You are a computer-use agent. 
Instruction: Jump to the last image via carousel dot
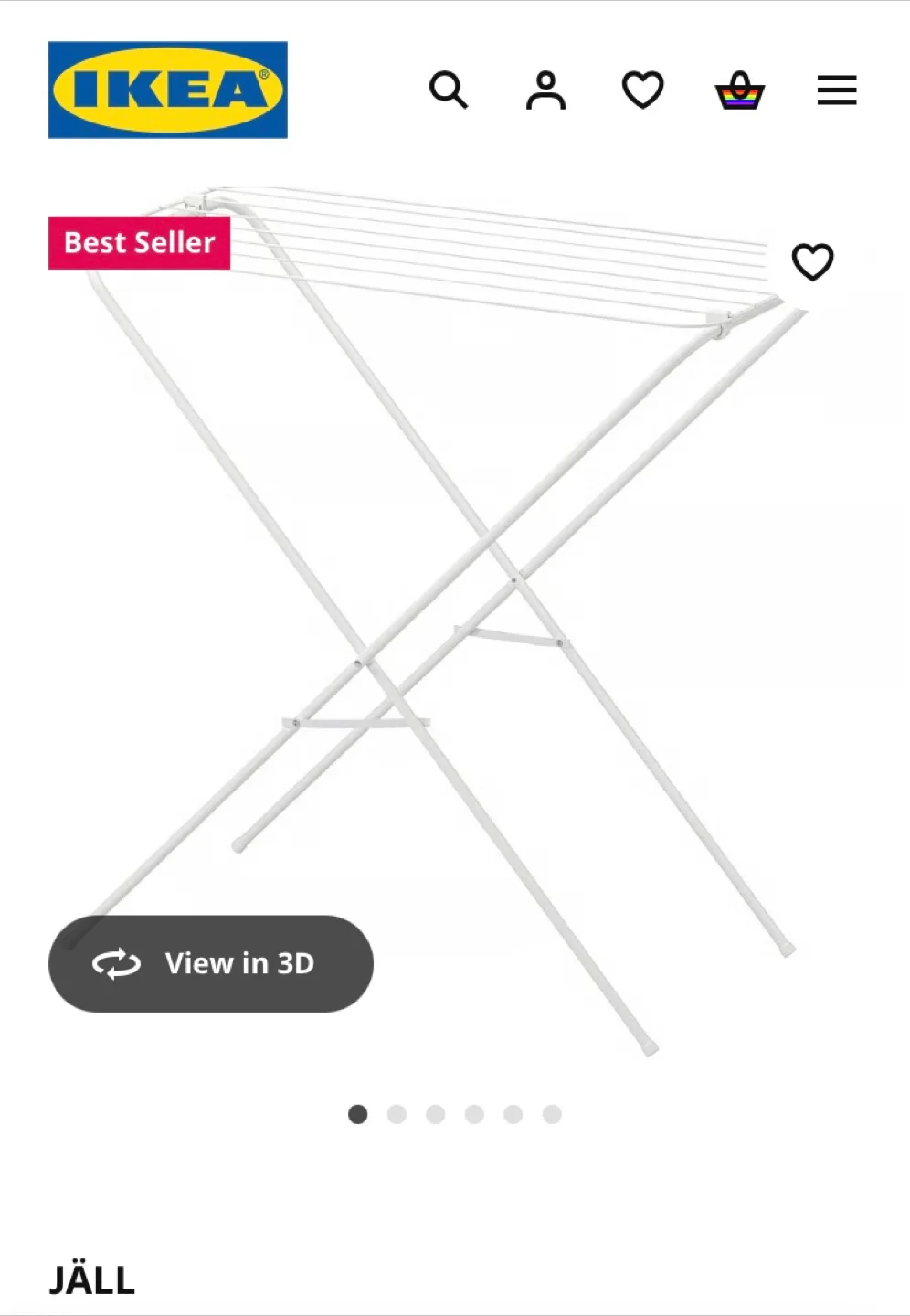tap(550, 1114)
